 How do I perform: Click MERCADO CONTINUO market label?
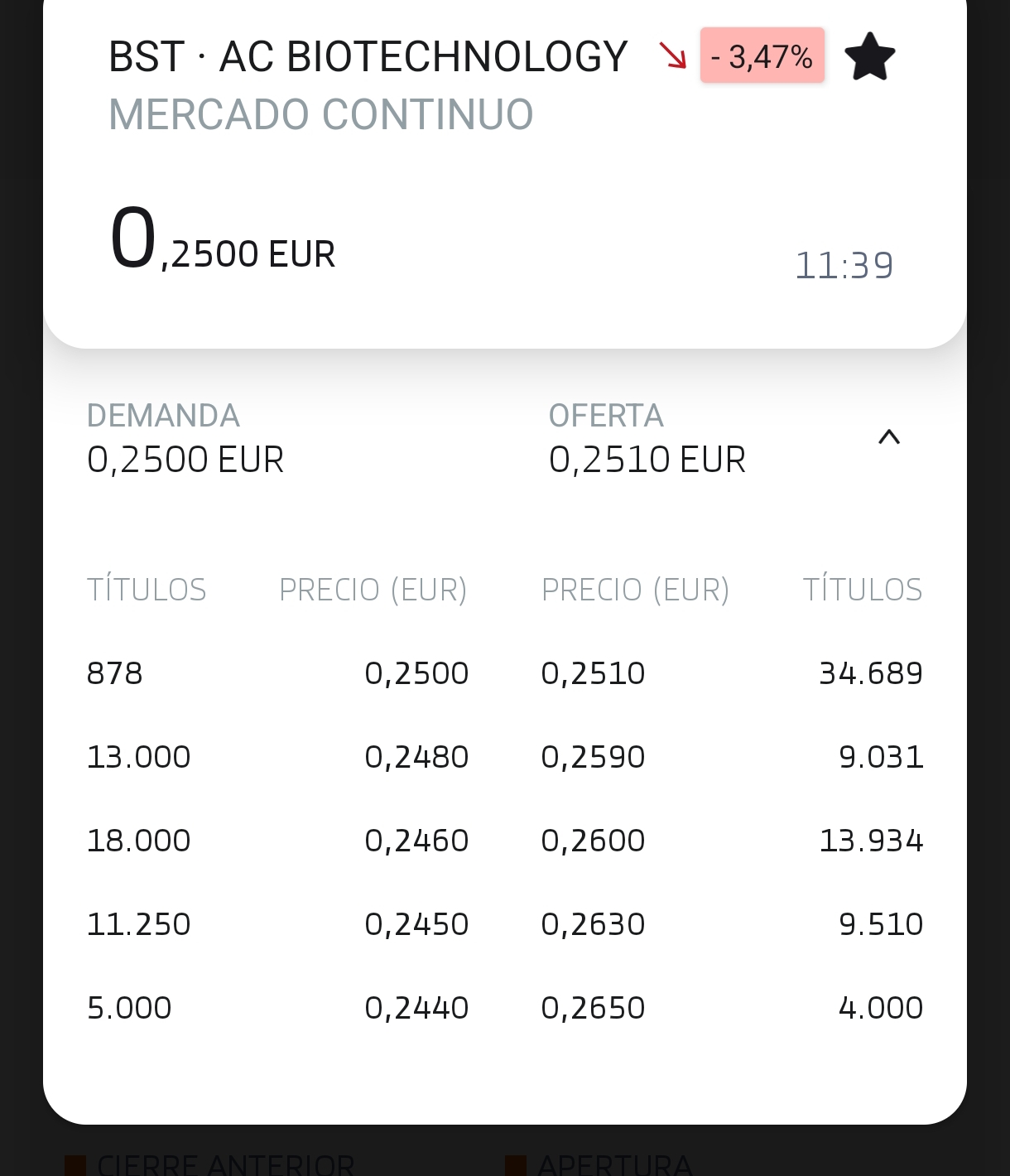click(x=321, y=113)
